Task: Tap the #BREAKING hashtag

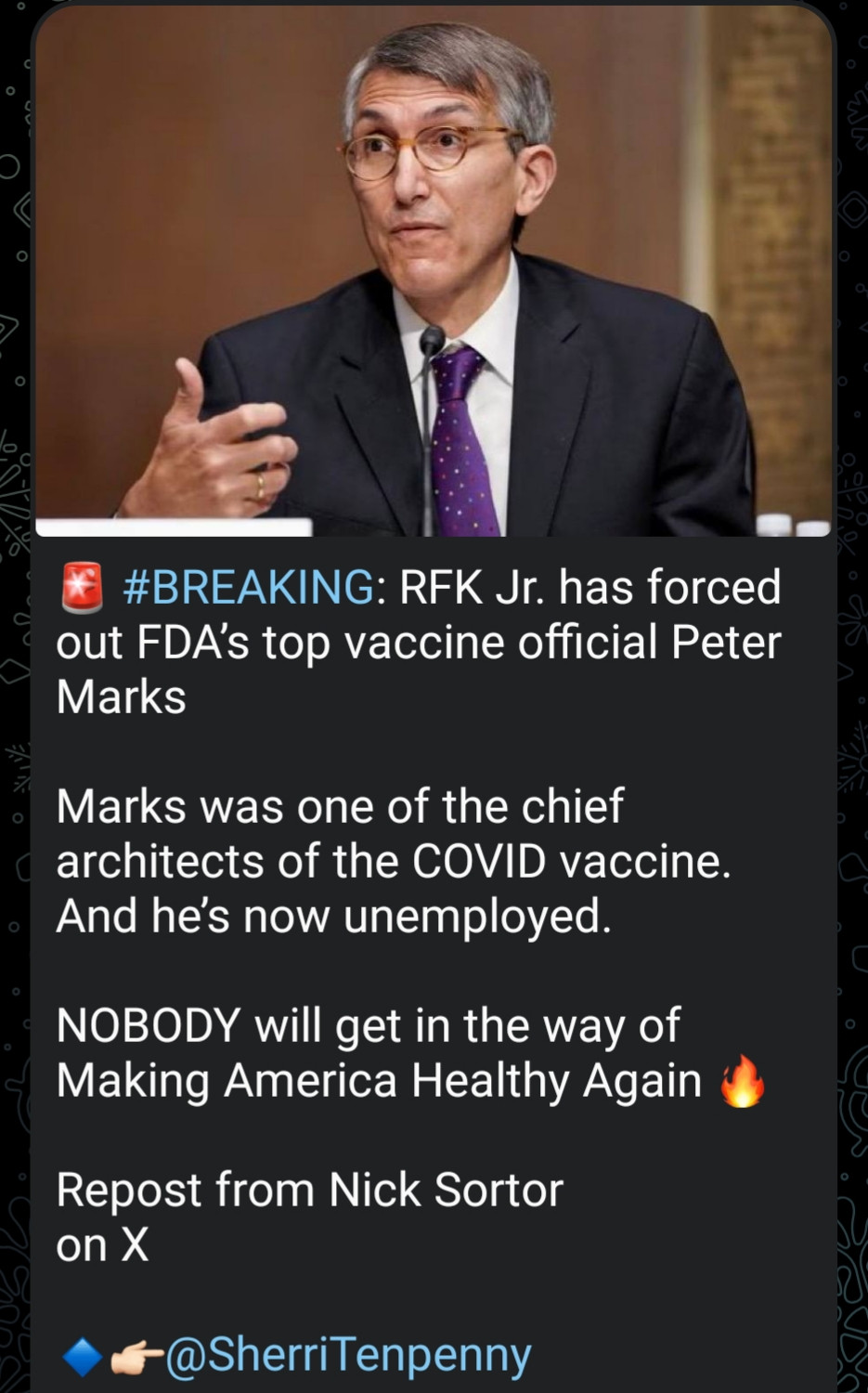Action: pos(248,588)
